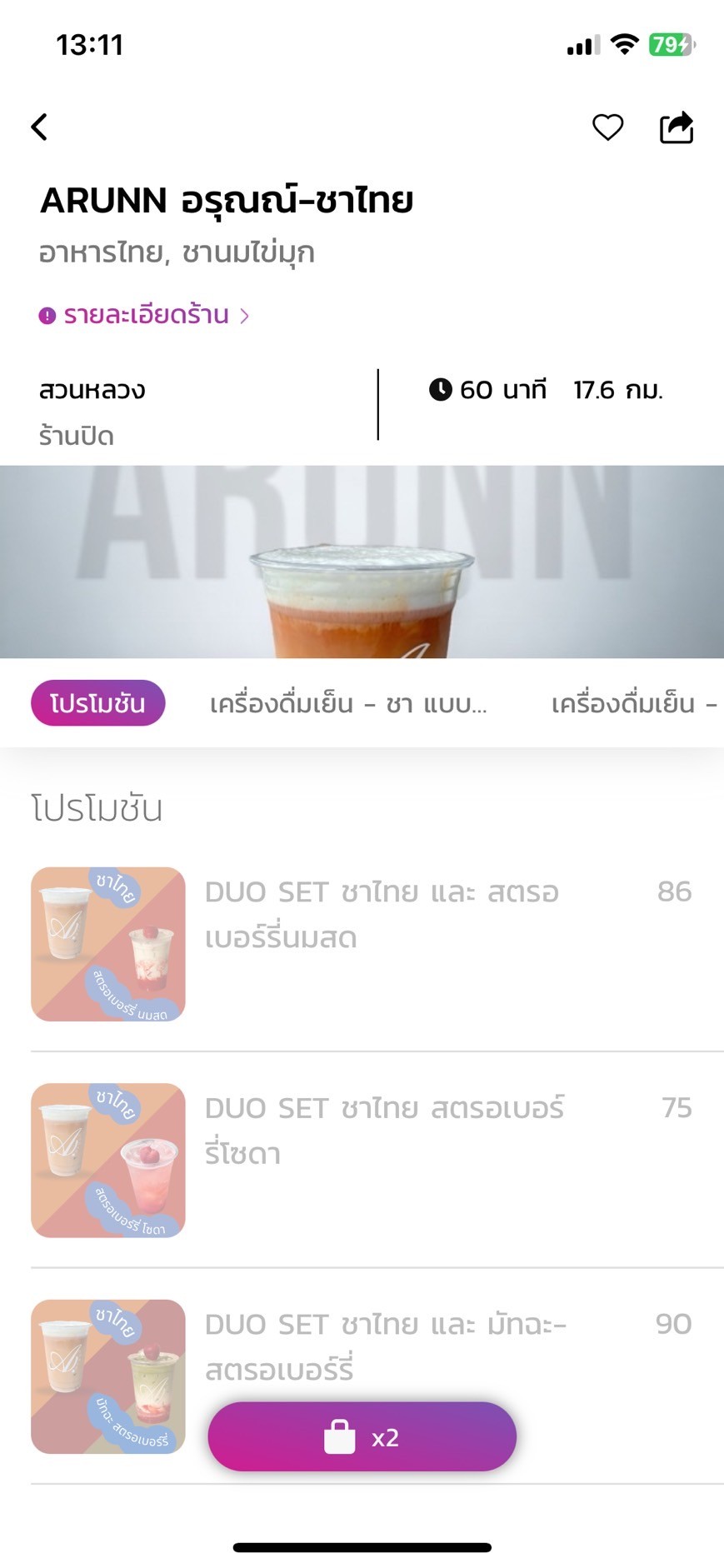This screenshot has height=1568, width=724.
Task: Tap the back arrow to leave shop page
Action: pyautogui.click(x=38, y=127)
